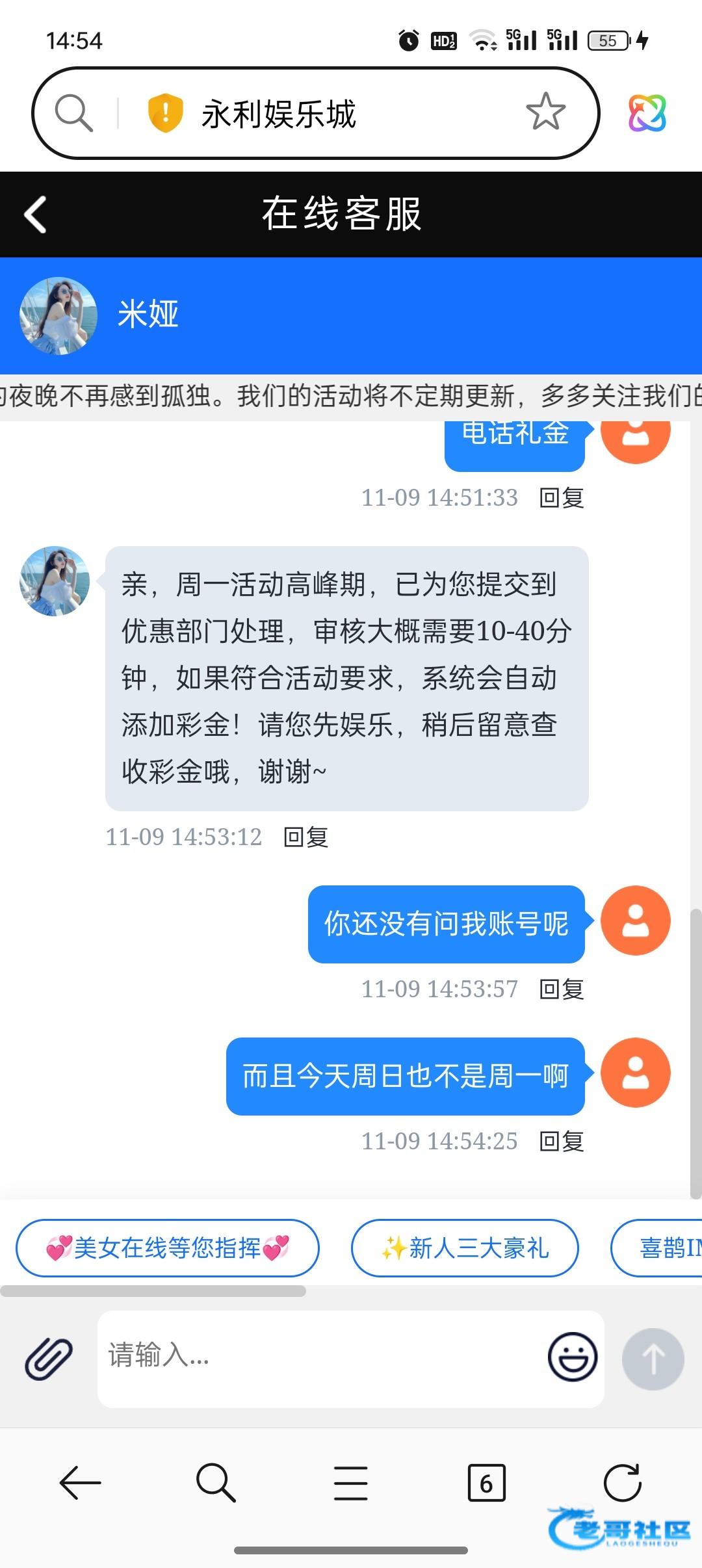Send the message with arrow button
702x1568 pixels.
653,1359
